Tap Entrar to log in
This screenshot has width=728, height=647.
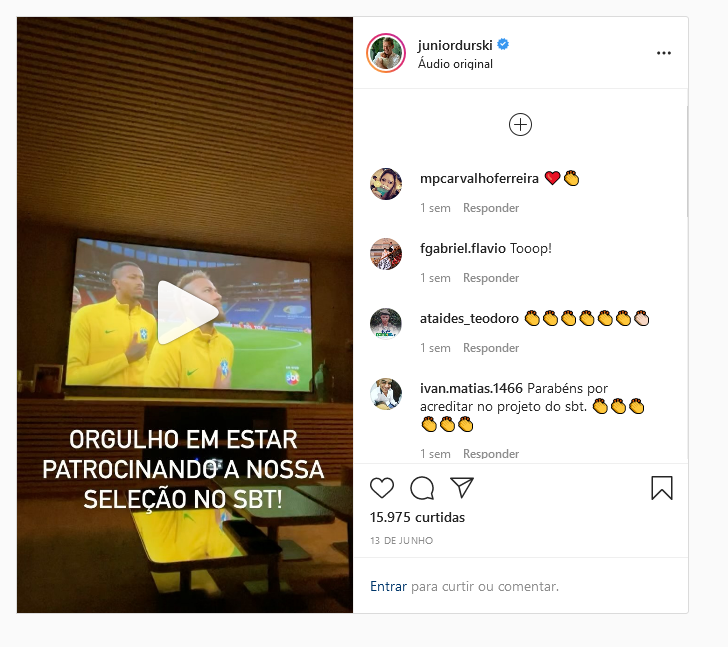(x=388, y=587)
